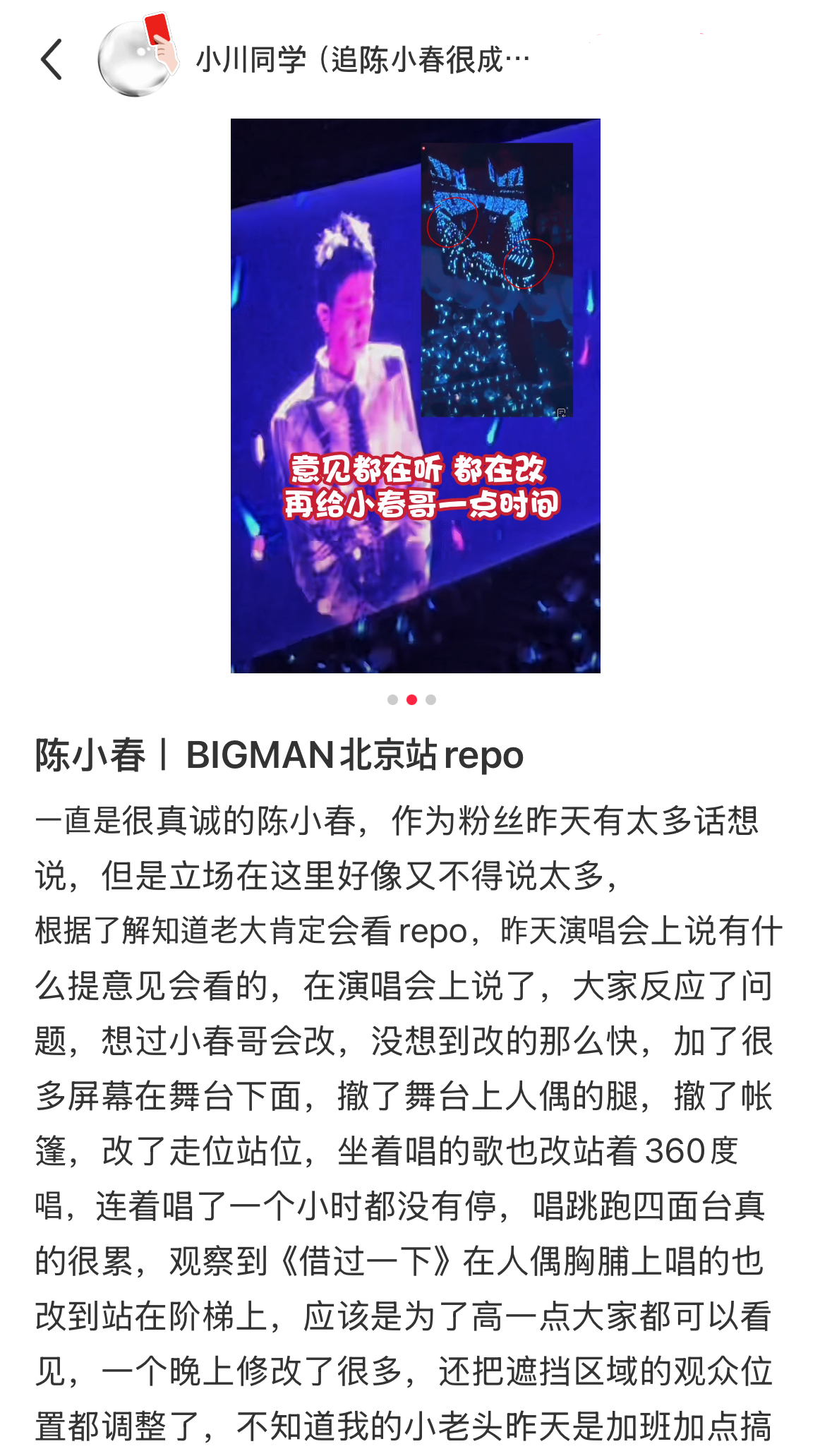Screen dimensions: 832x1456
Task: Open 小川同学's profile via the username
Action: point(363,60)
